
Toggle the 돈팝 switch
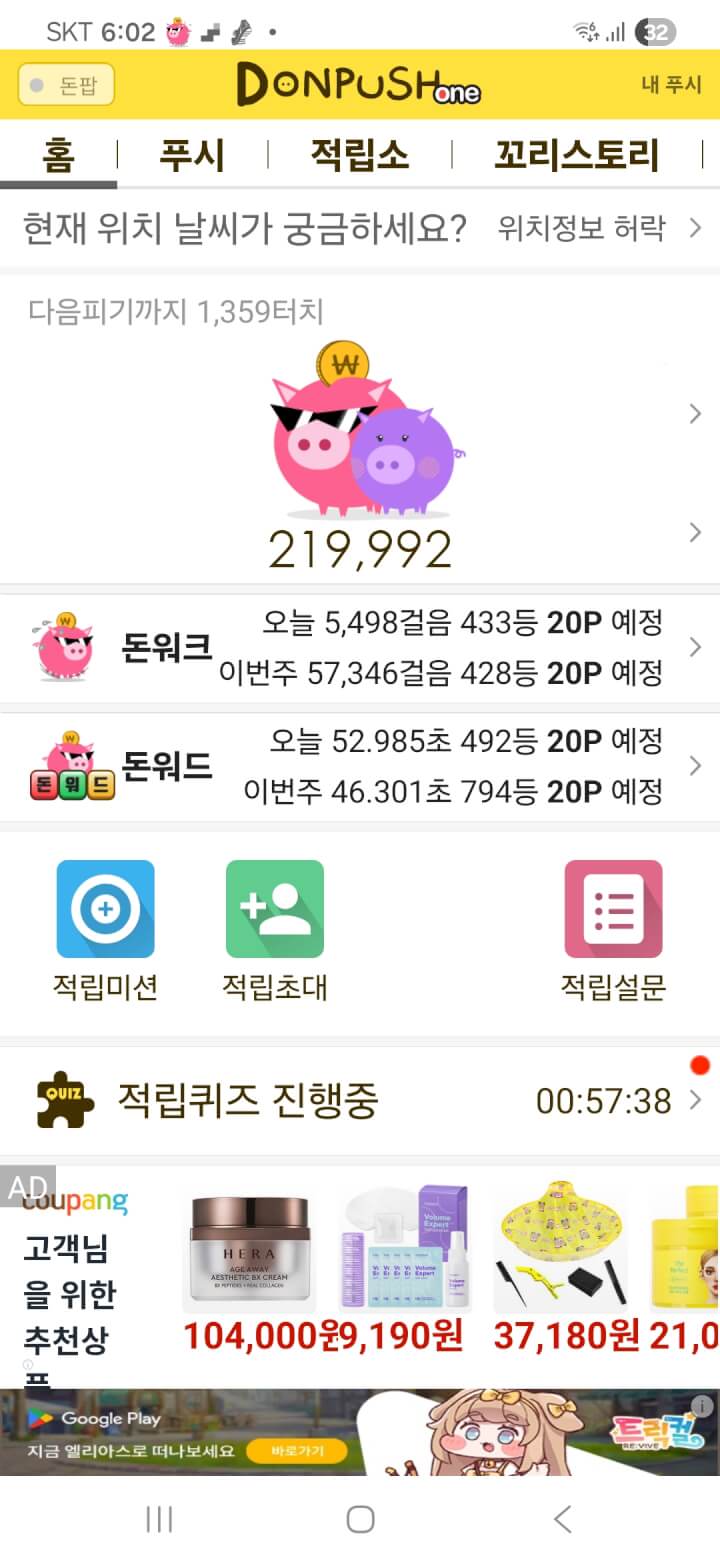(66, 85)
